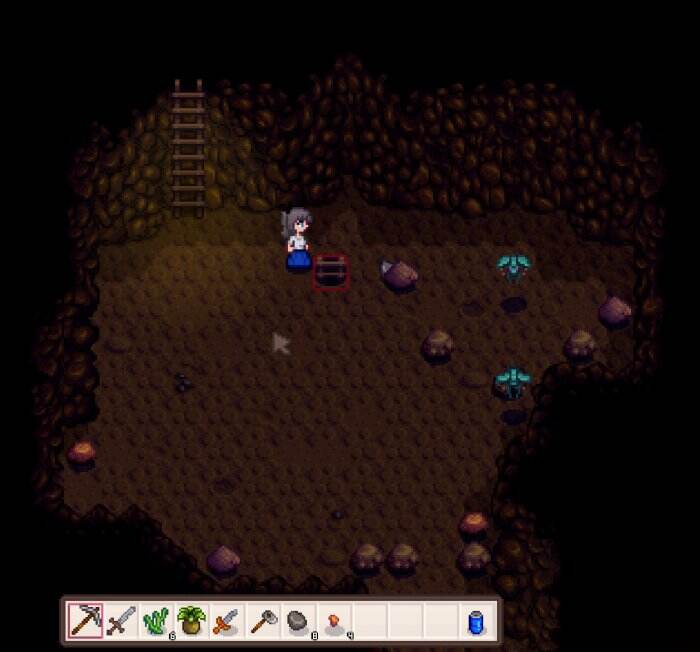Equip the orange-hilted dagger
This screenshot has width=700, height=652.
227,621
